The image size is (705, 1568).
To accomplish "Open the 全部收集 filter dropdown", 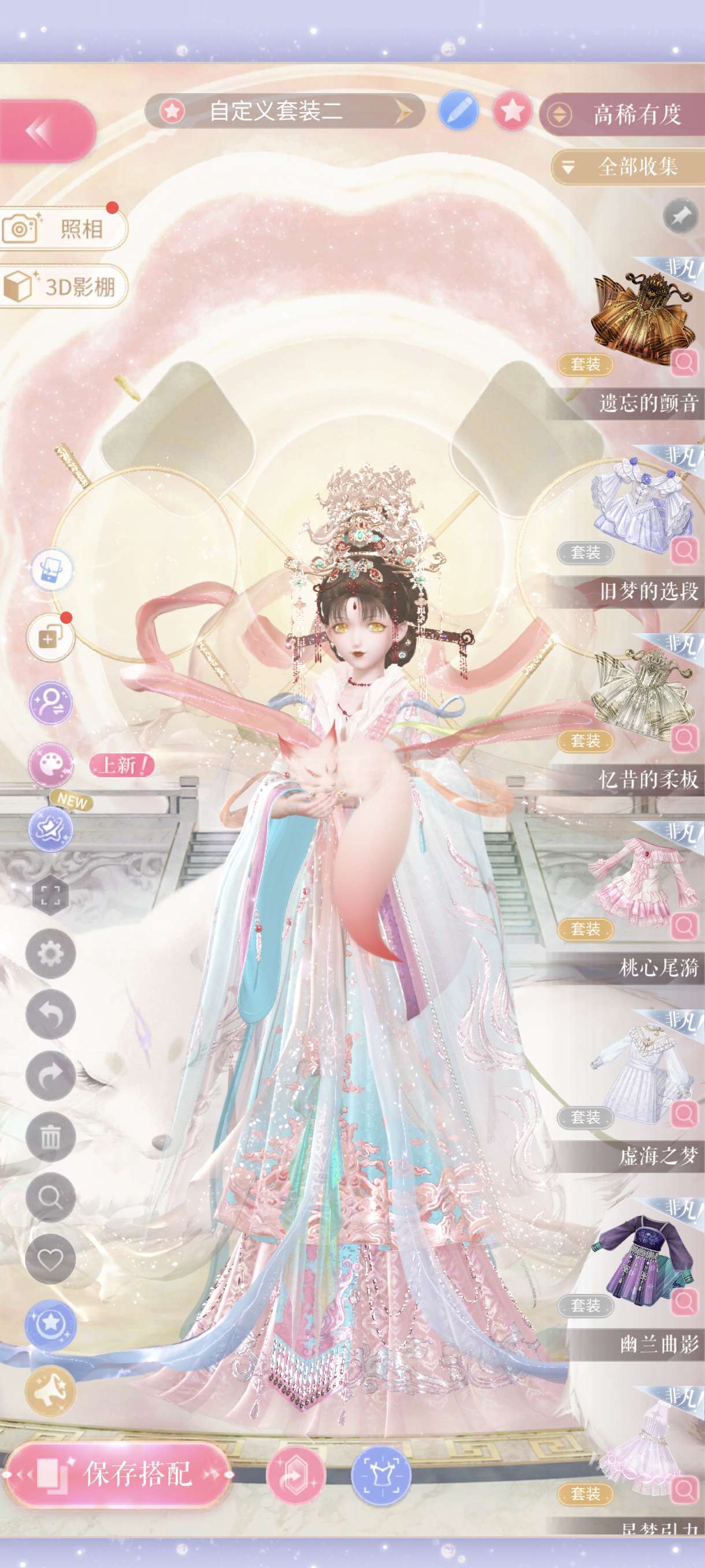I will point(628,166).
